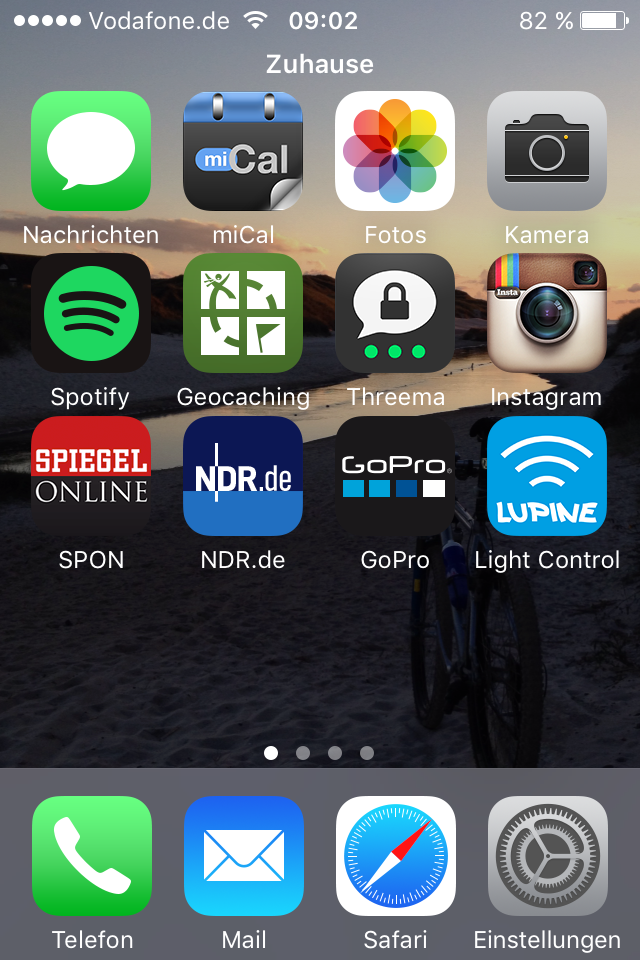Launch the miCal calendar app
The image size is (640, 960).
243,151
